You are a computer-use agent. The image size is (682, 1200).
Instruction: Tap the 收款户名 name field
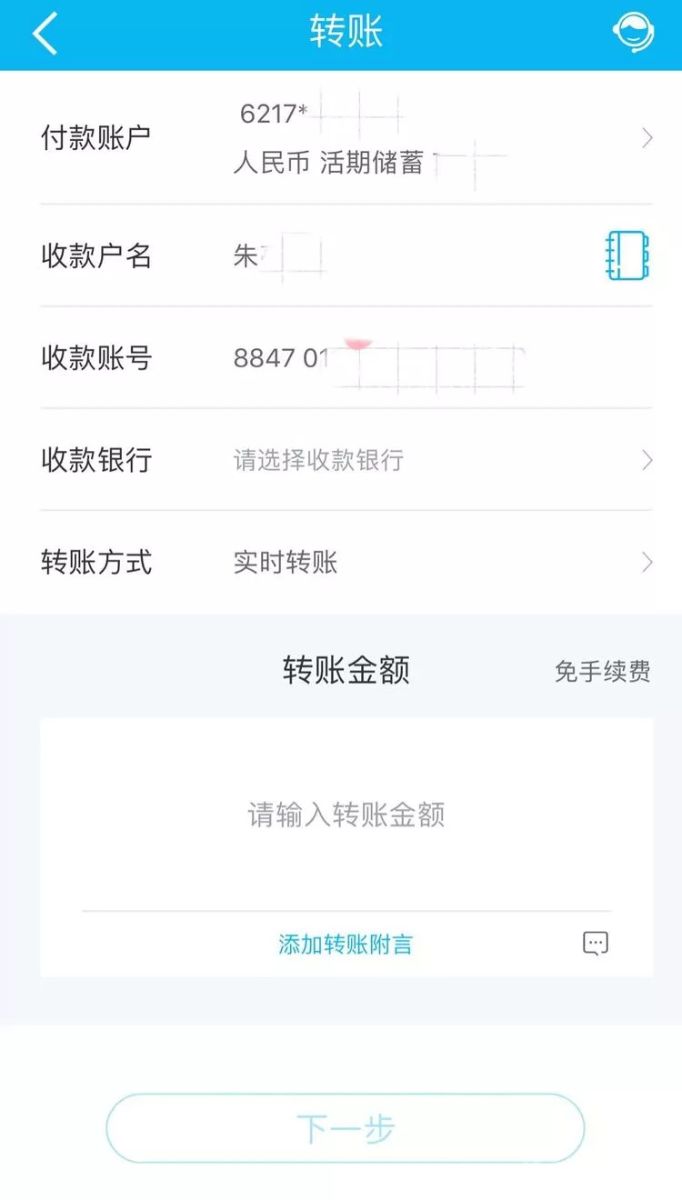400,256
